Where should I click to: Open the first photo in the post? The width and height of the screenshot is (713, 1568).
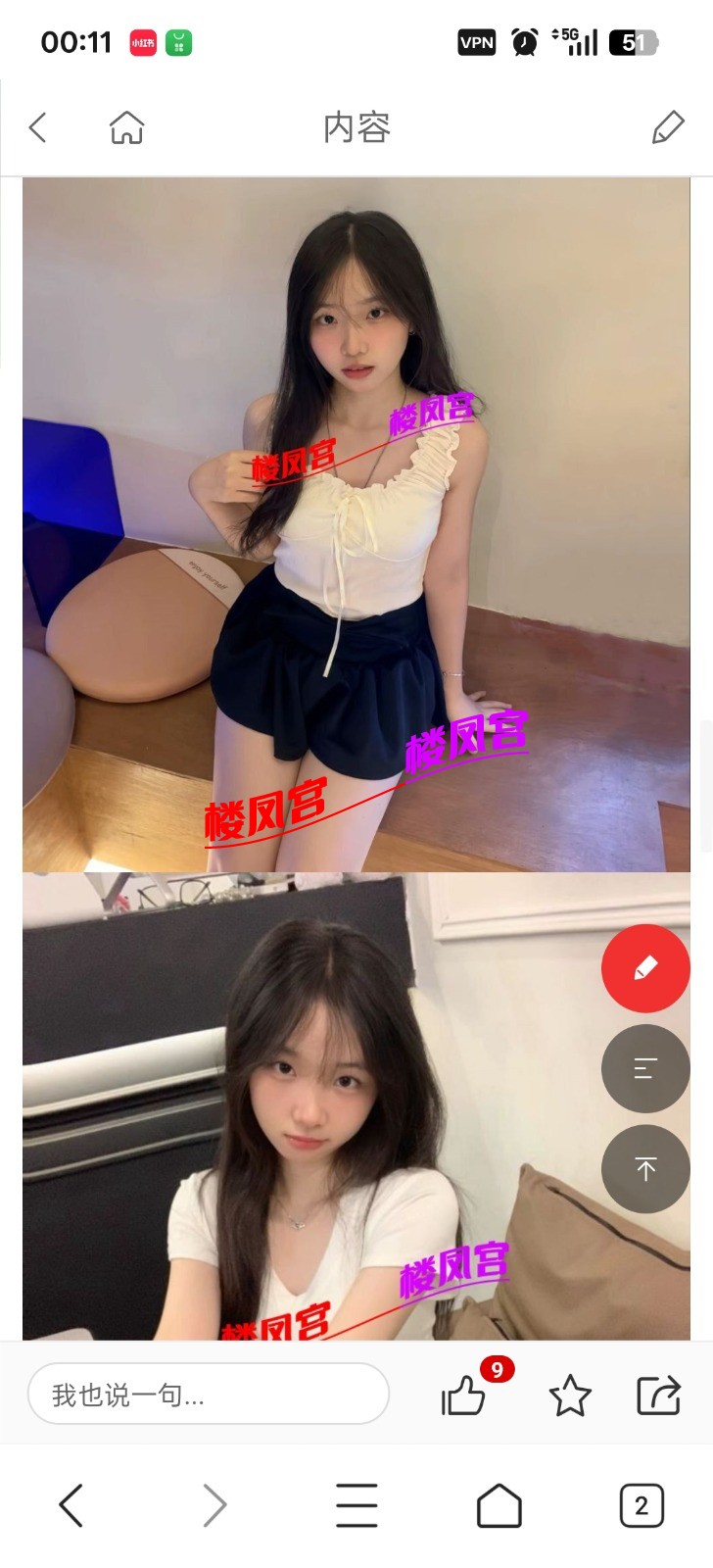click(356, 524)
